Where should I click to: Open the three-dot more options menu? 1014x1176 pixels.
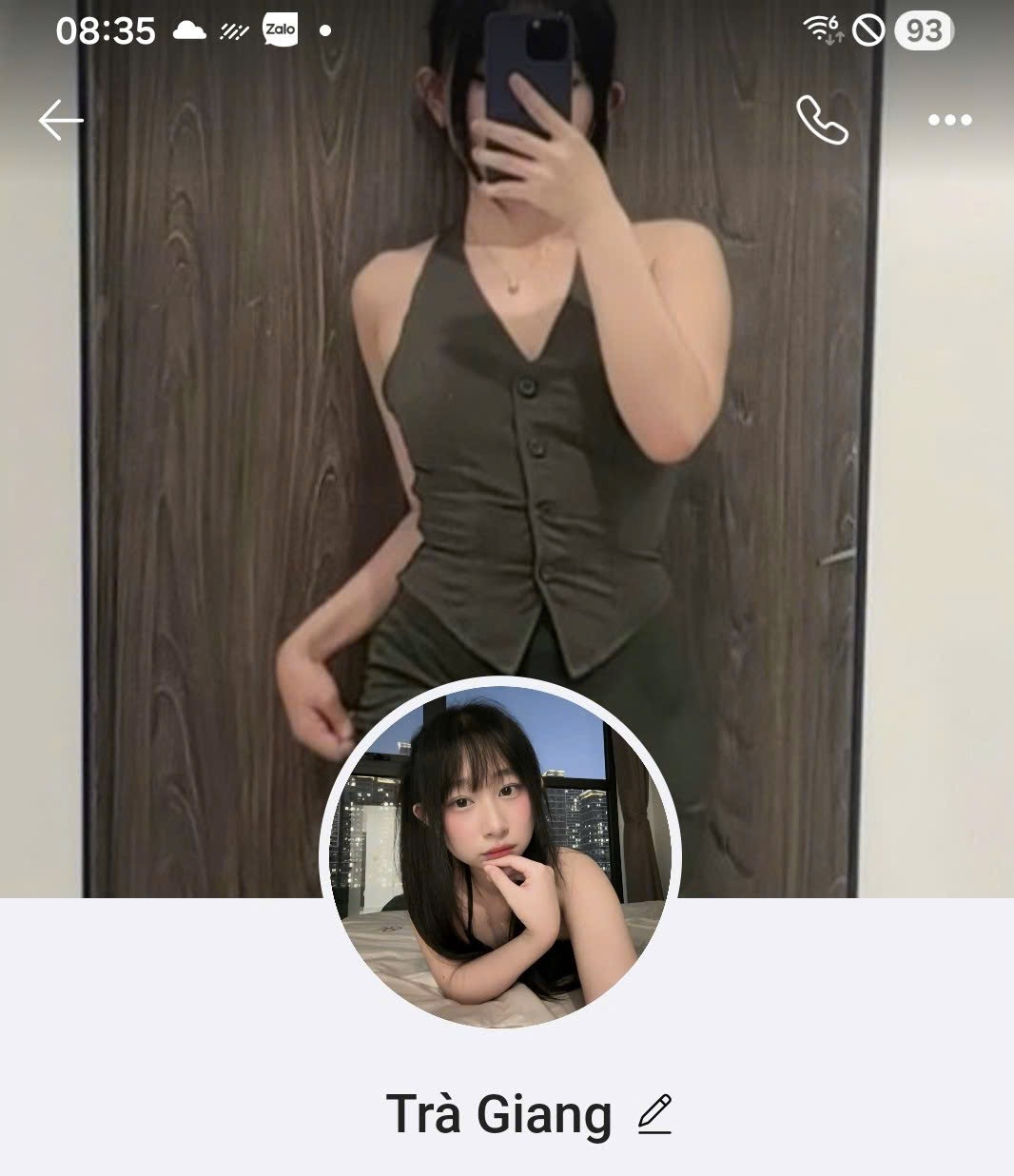click(x=949, y=120)
